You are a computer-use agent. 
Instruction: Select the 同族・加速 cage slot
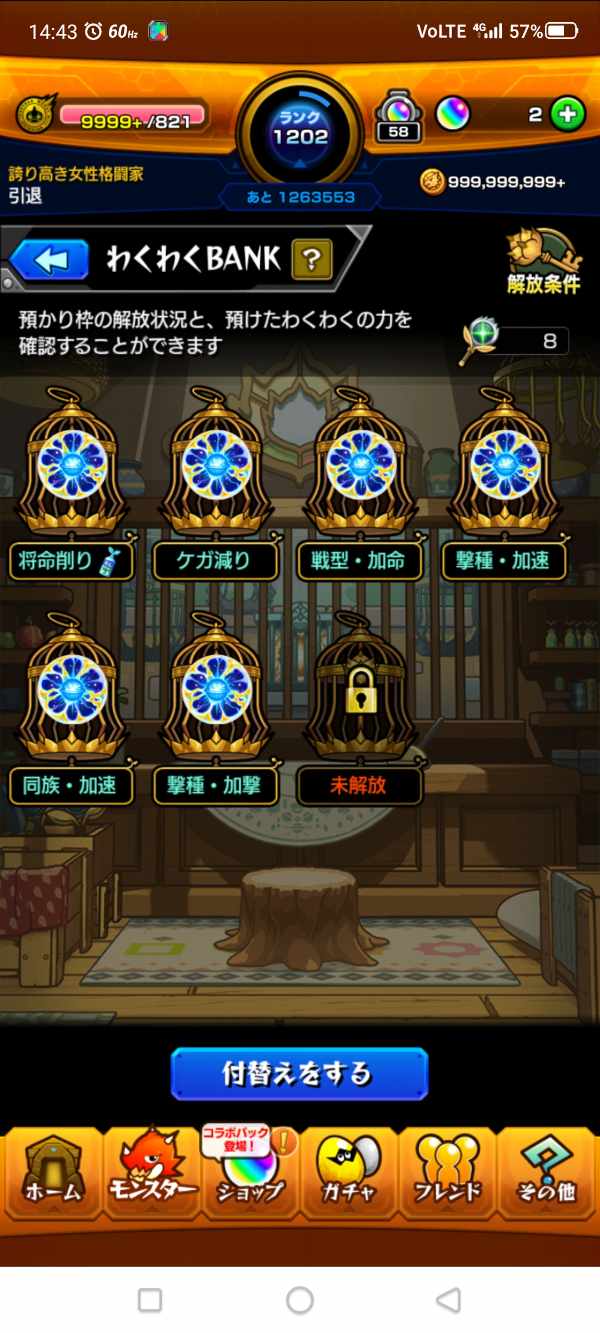72,708
